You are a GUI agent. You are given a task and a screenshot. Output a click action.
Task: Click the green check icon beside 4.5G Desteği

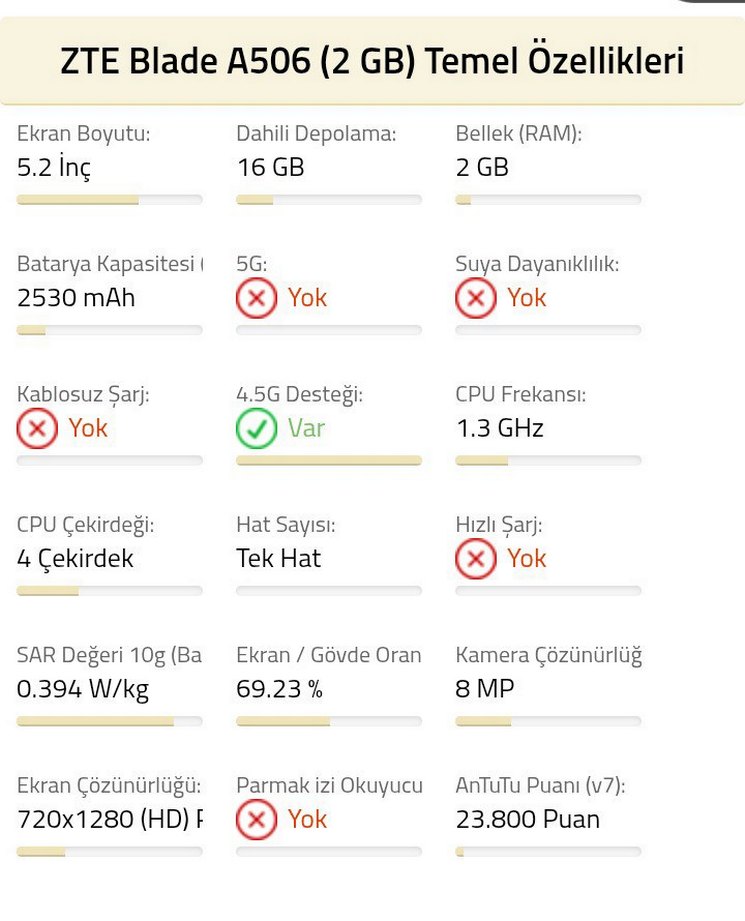(256, 428)
